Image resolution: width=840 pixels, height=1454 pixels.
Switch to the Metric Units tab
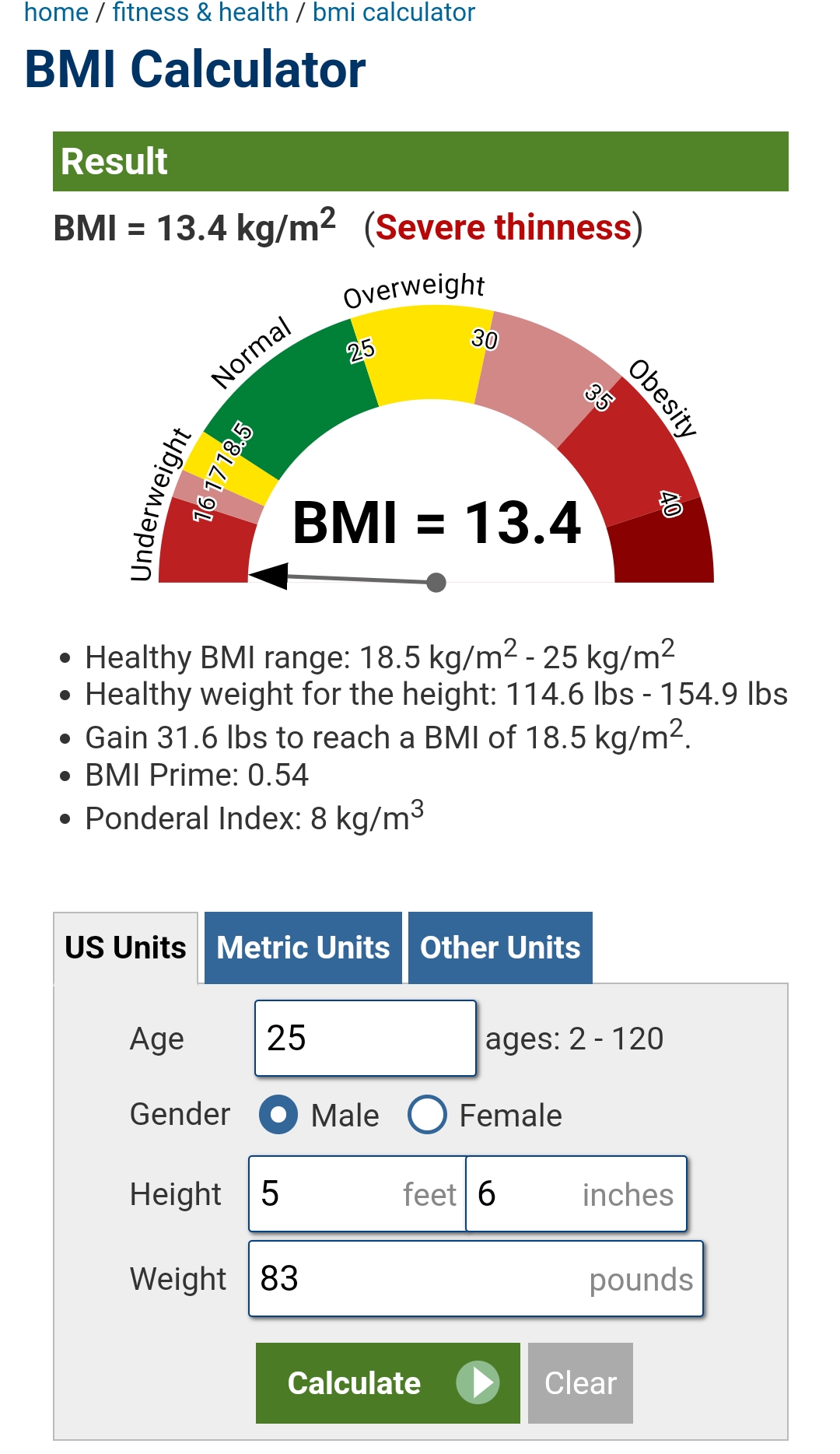(303, 948)
